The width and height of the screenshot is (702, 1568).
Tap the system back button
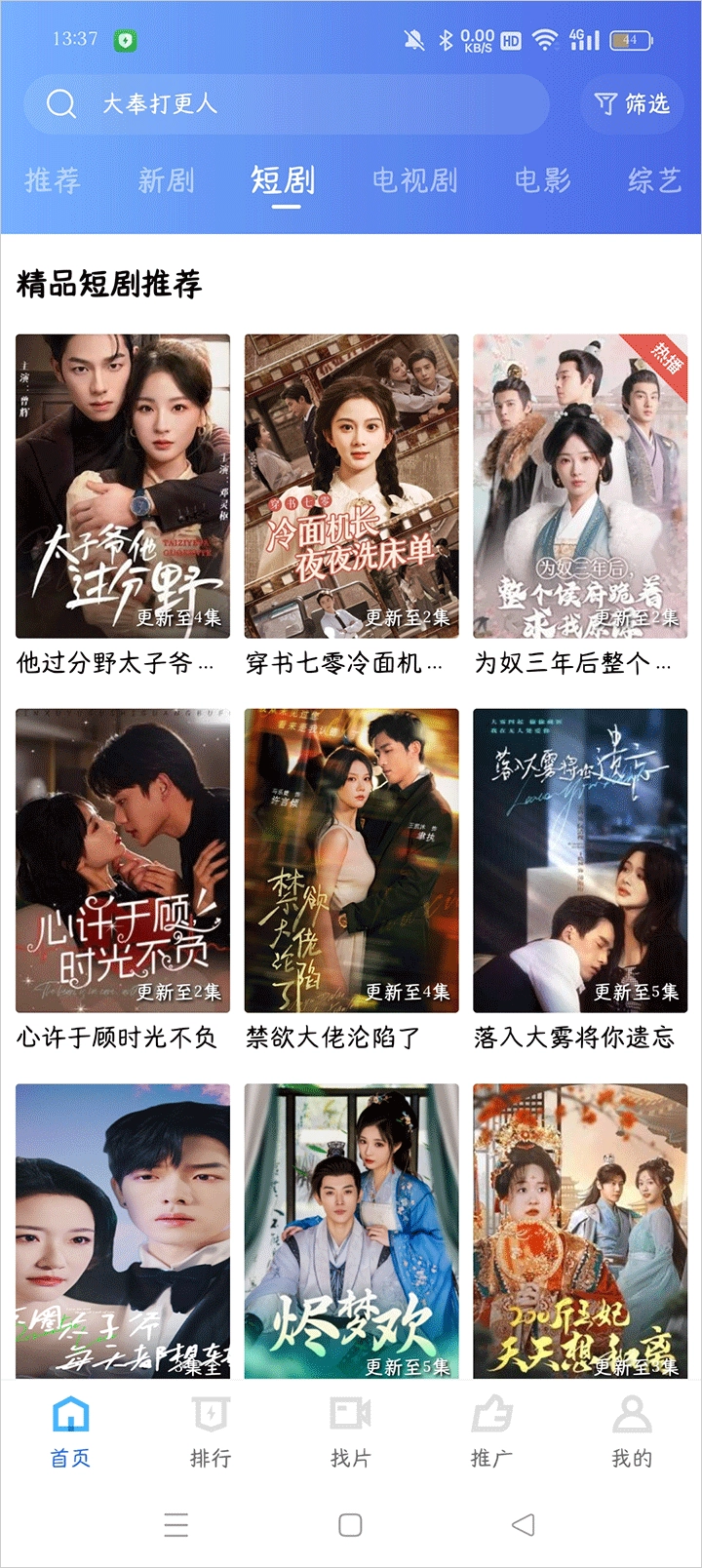524,1525
